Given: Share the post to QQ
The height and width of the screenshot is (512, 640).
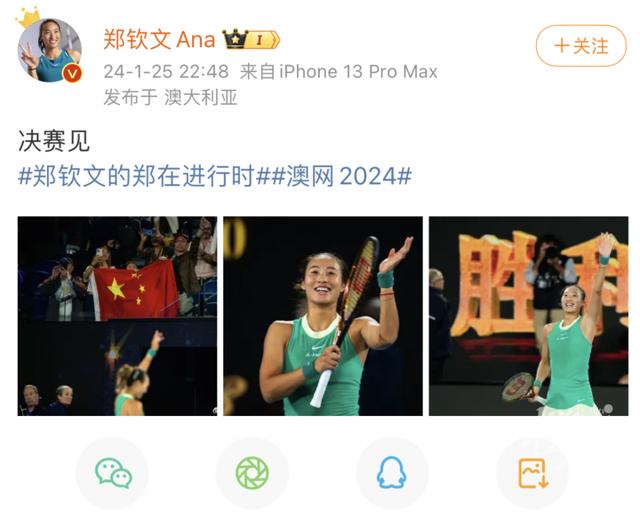Looking at the screenshot, I should click(x=391, y=472).
